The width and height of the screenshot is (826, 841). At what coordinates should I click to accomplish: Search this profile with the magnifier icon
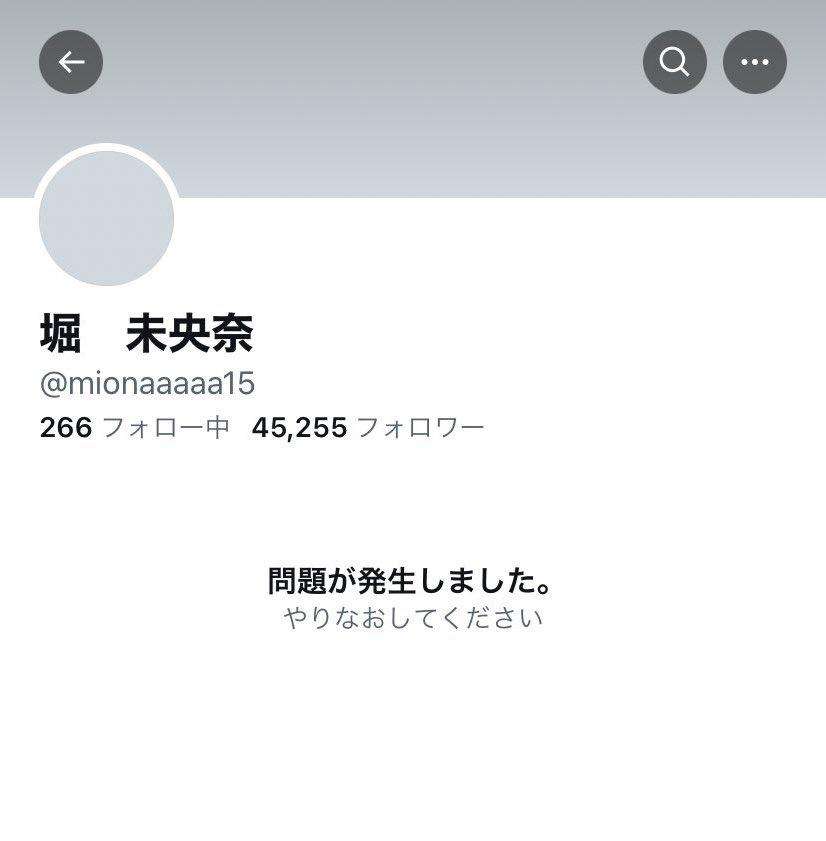(x=675, y=62)
